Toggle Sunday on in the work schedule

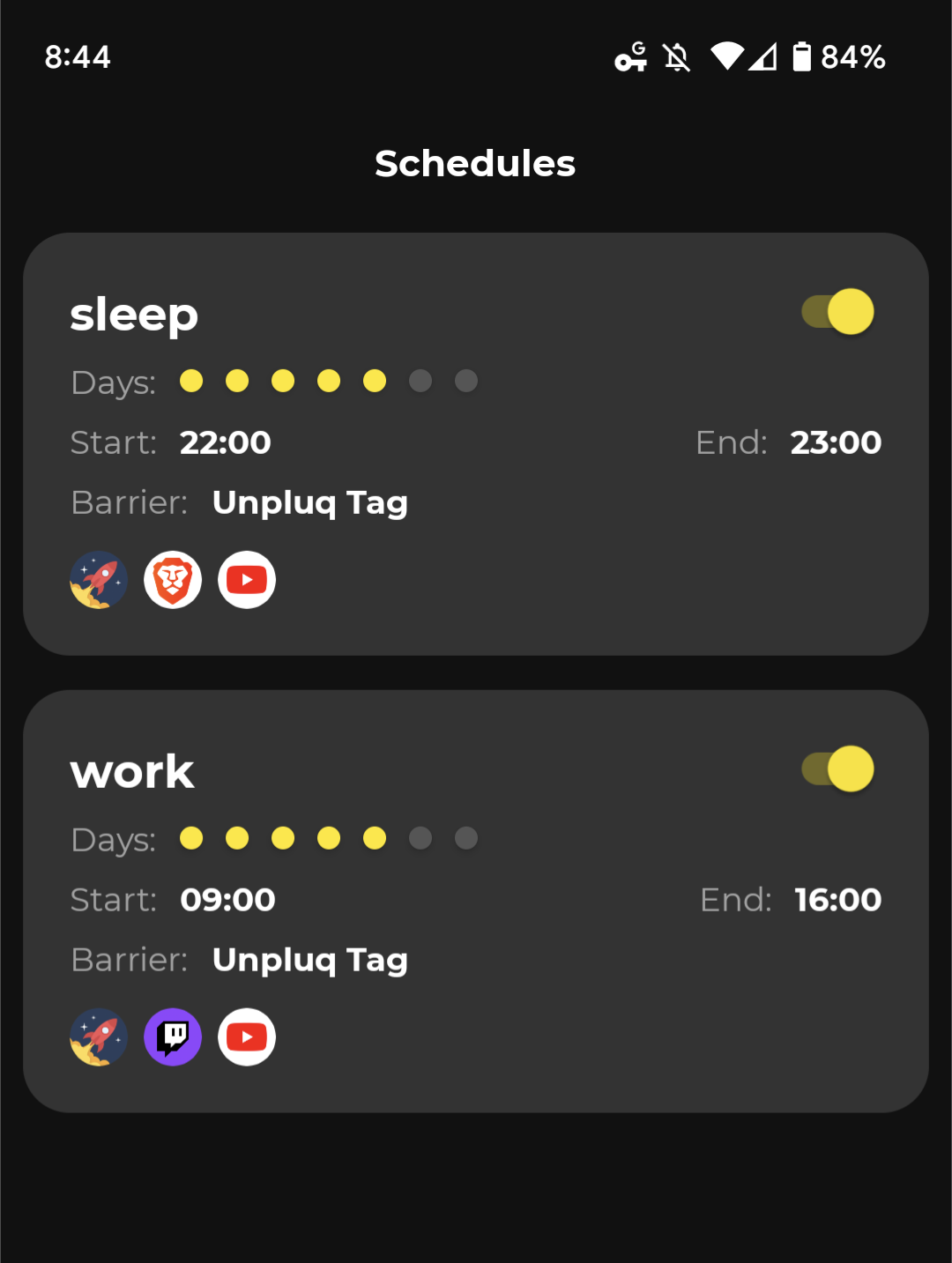tap(466, 838)
